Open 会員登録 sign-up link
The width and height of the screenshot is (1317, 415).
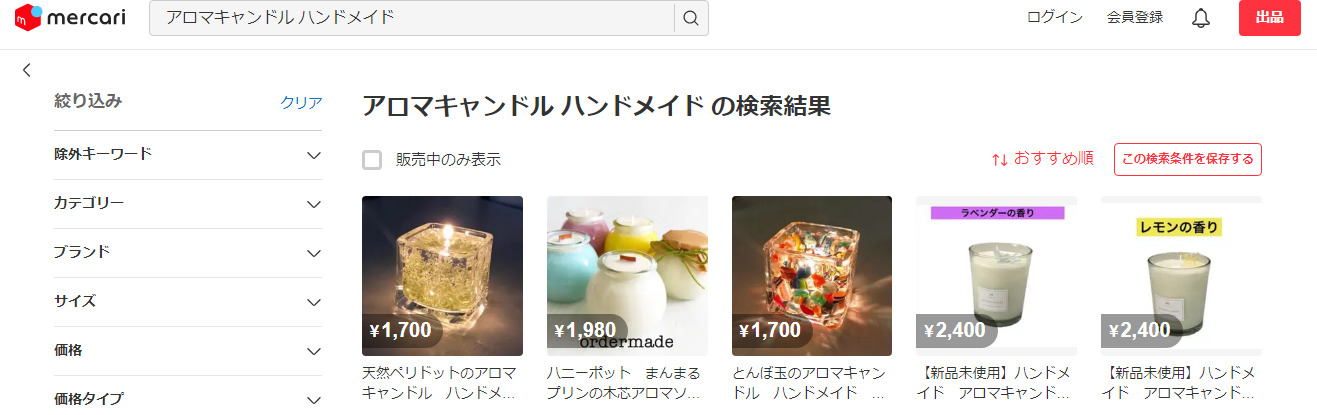(x=1134, y=17)
